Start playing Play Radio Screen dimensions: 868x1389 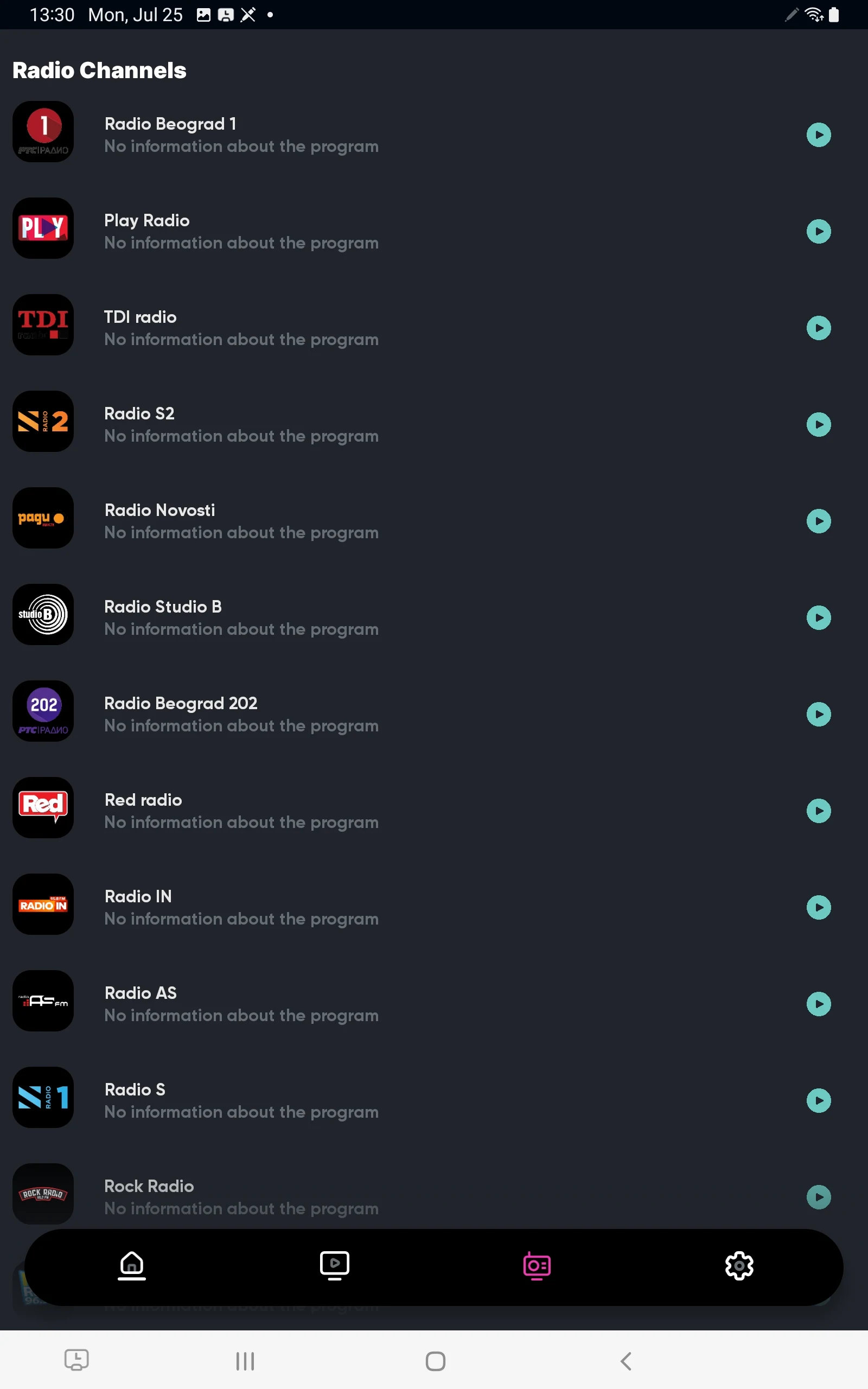tap(818, 231)
